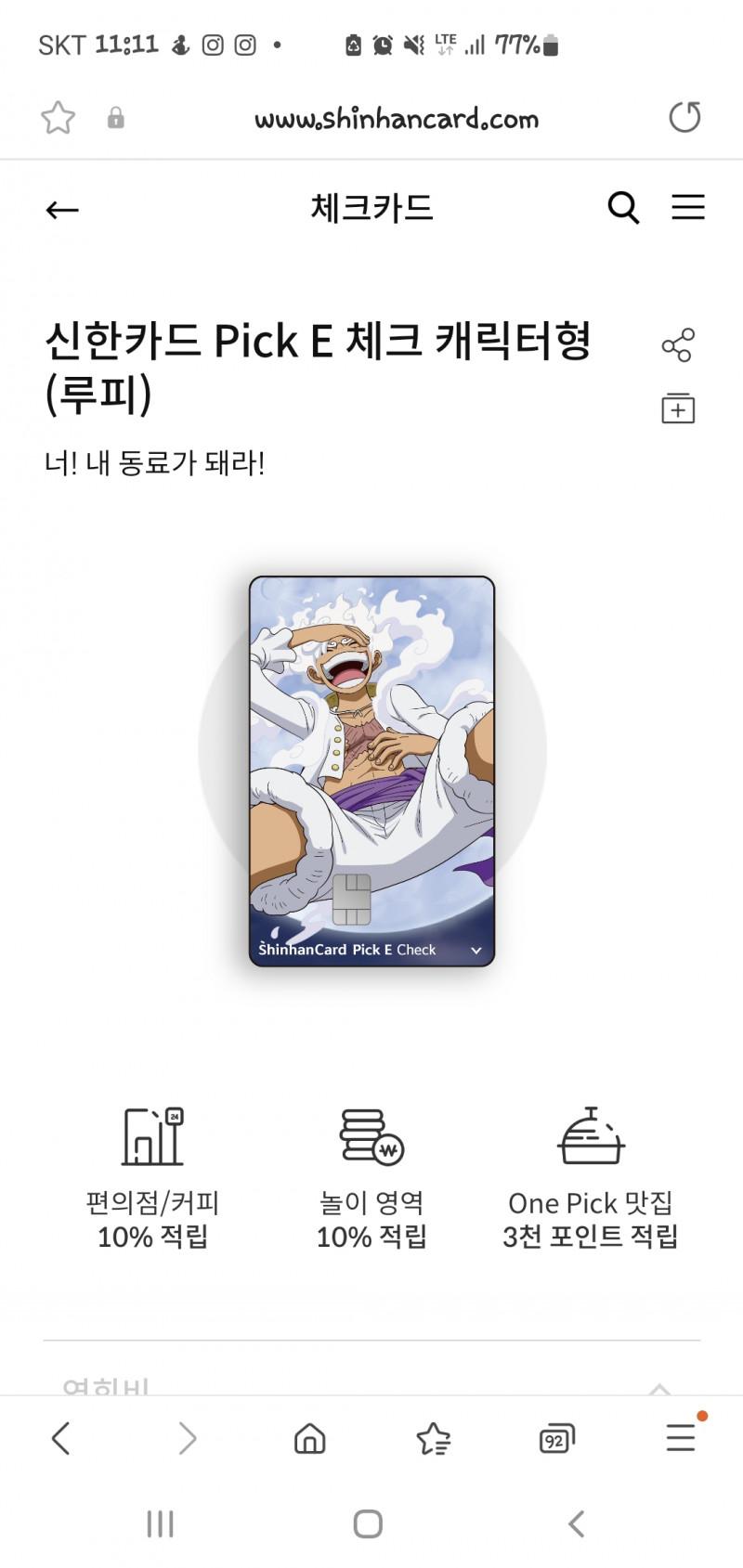Go forward in the browser

tap(187, 1439)
